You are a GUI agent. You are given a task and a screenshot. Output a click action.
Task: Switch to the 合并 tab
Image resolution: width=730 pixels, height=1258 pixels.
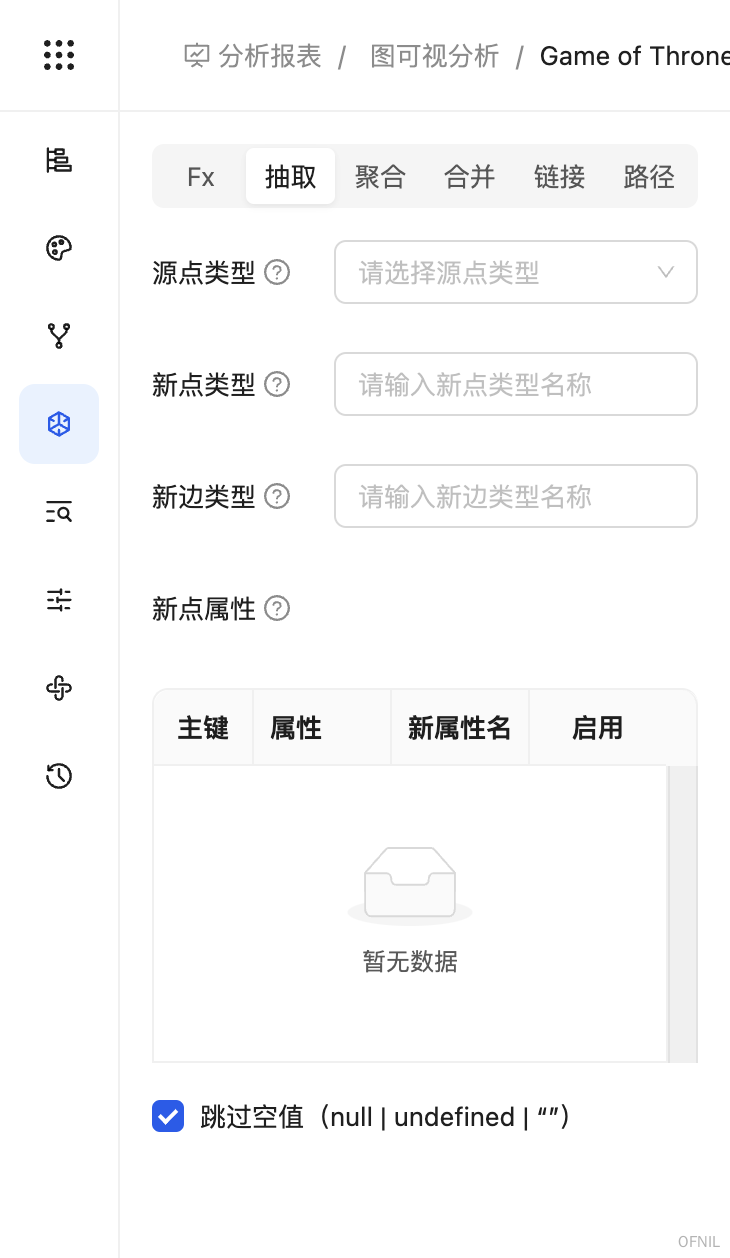469,177
